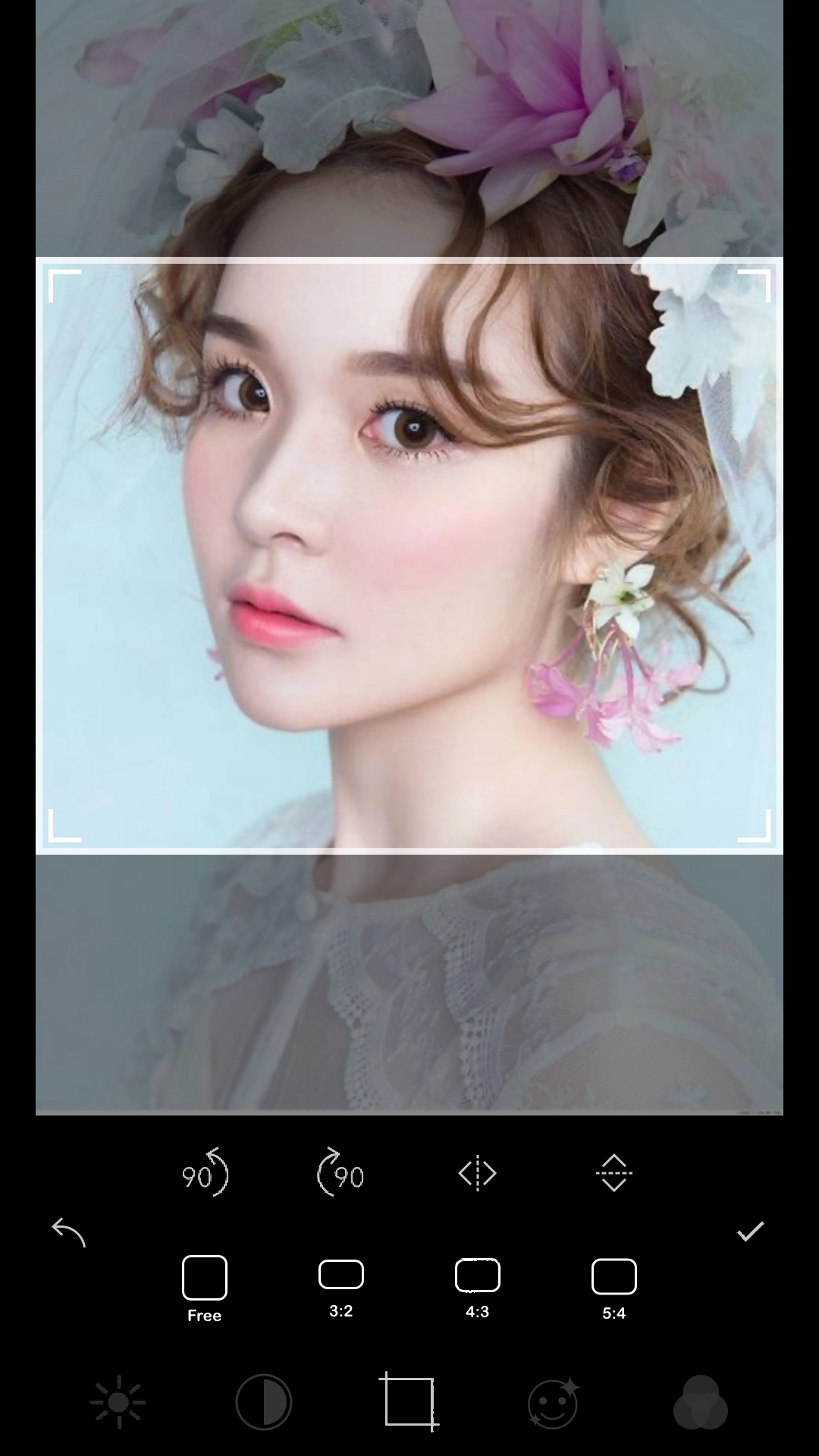Open the contrast adjustment tool
This screenshot has height=1456, width=819.
pos(263,1402)
